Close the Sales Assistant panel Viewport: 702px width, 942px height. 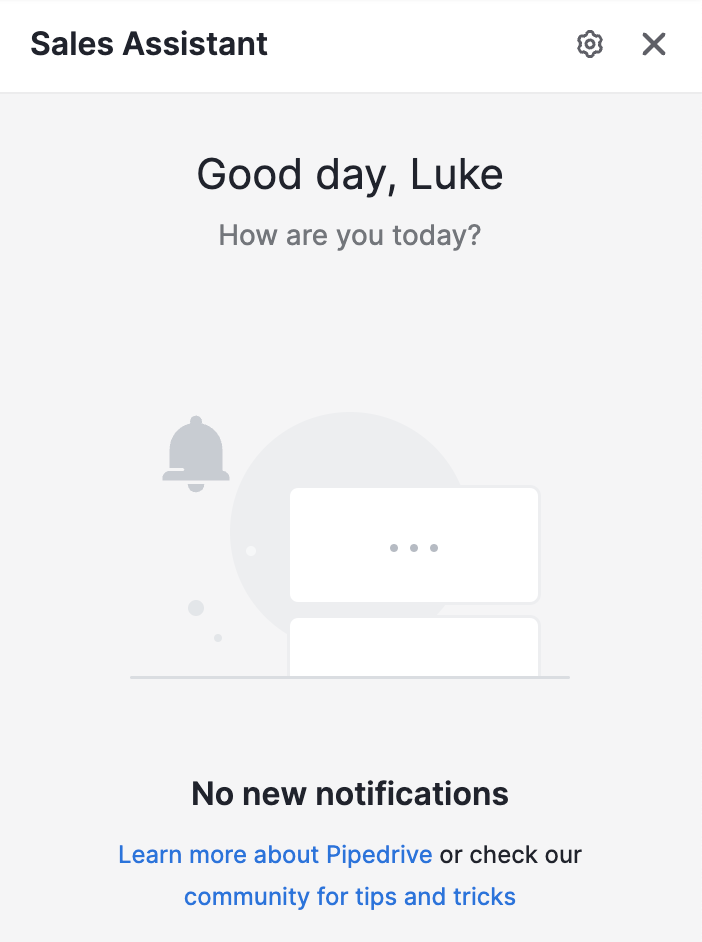coord(654,44)
